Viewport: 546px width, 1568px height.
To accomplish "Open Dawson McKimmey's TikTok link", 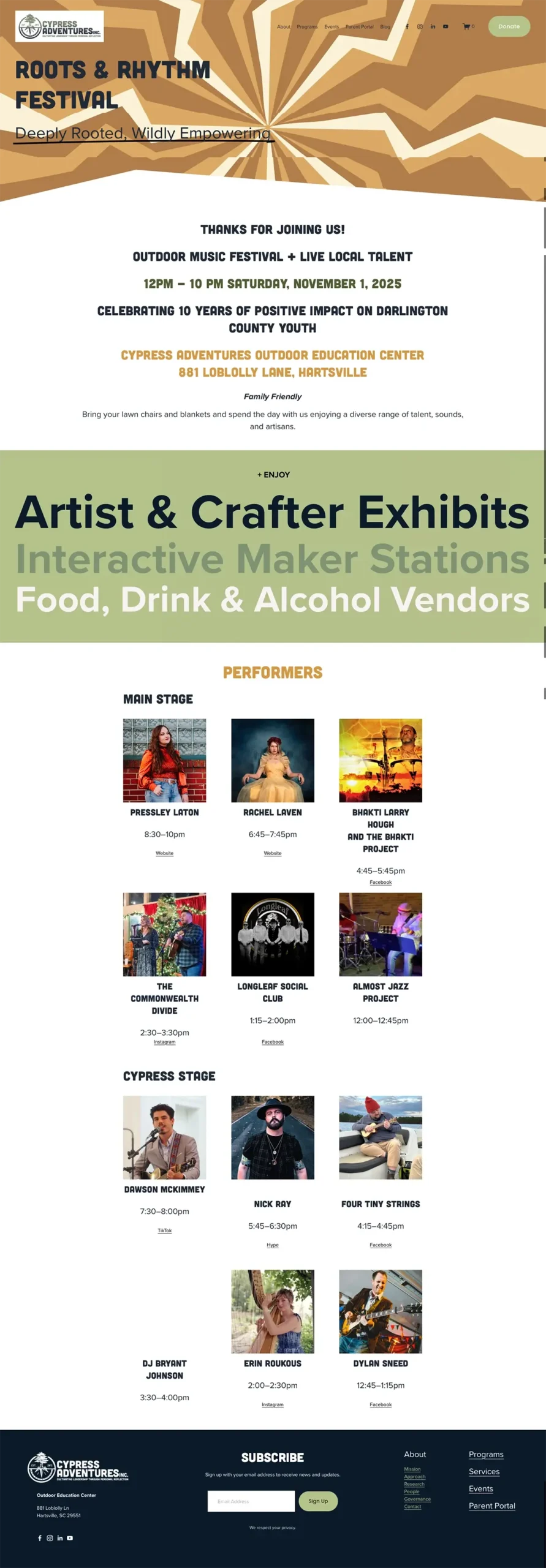I will pyautogui.click(x=164, y=1231).
